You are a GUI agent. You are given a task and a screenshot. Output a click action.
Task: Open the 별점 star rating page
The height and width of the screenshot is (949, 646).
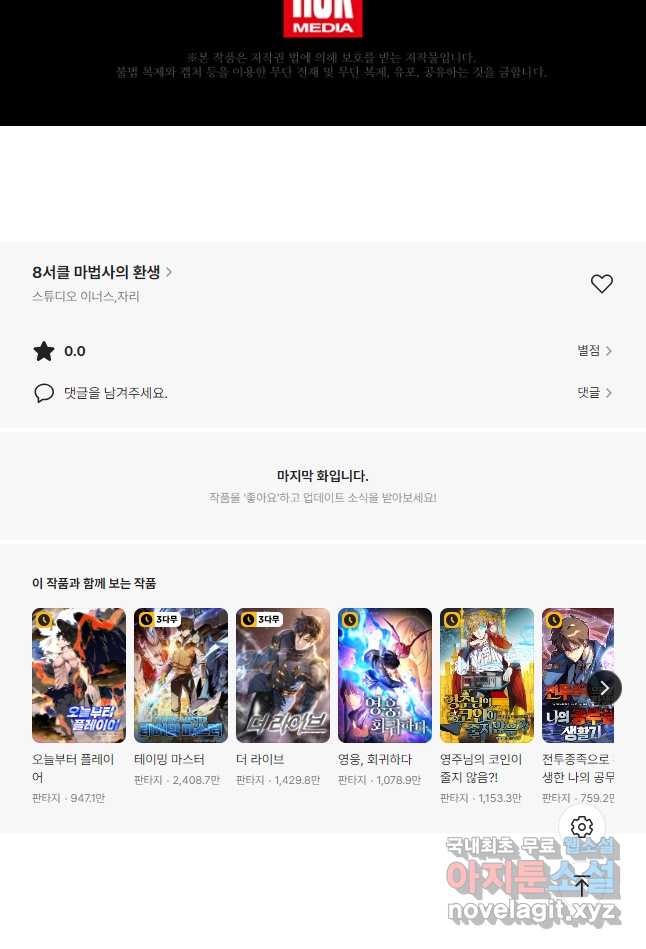[594, 351]
